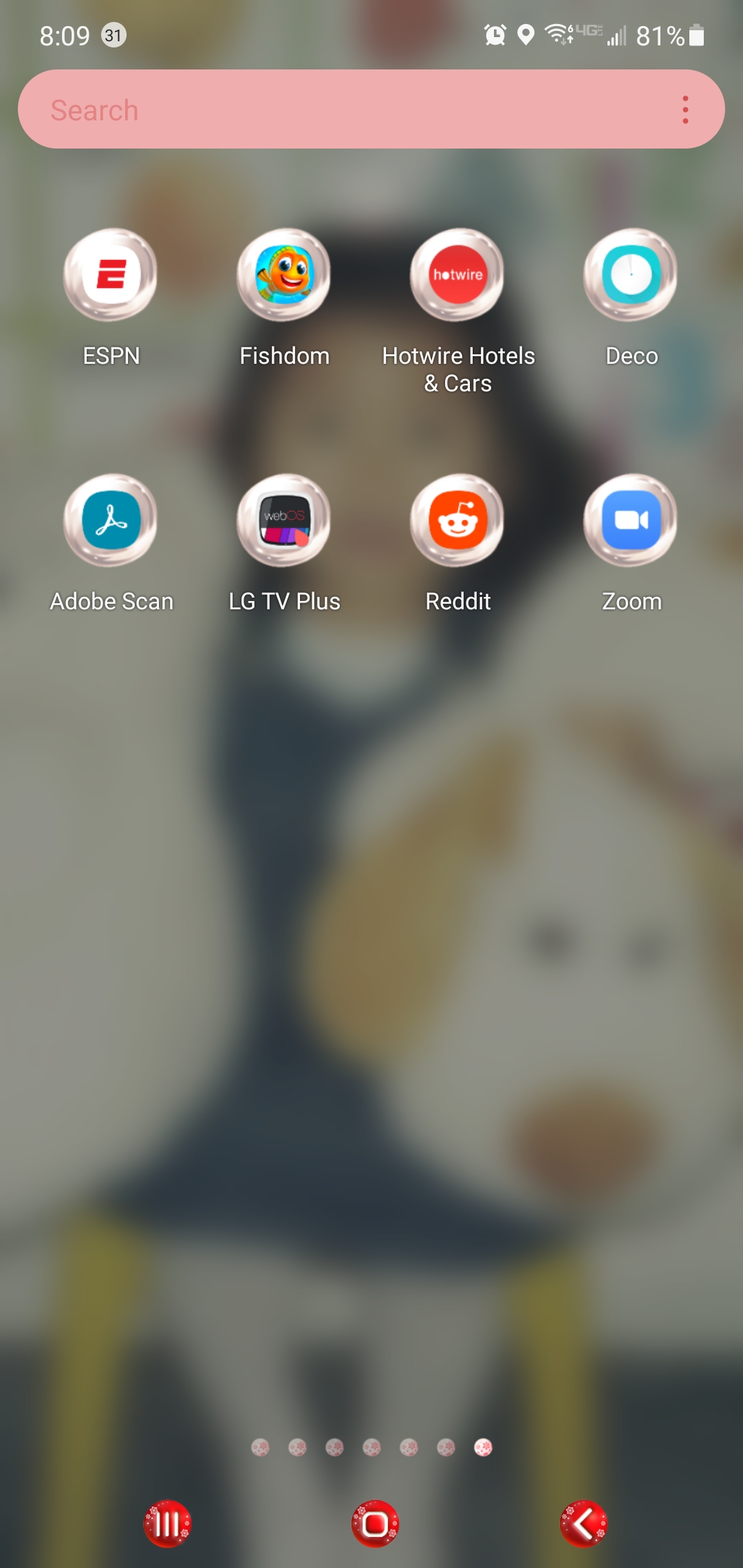
Task: Open Adobe Scan
Action: 111,521
